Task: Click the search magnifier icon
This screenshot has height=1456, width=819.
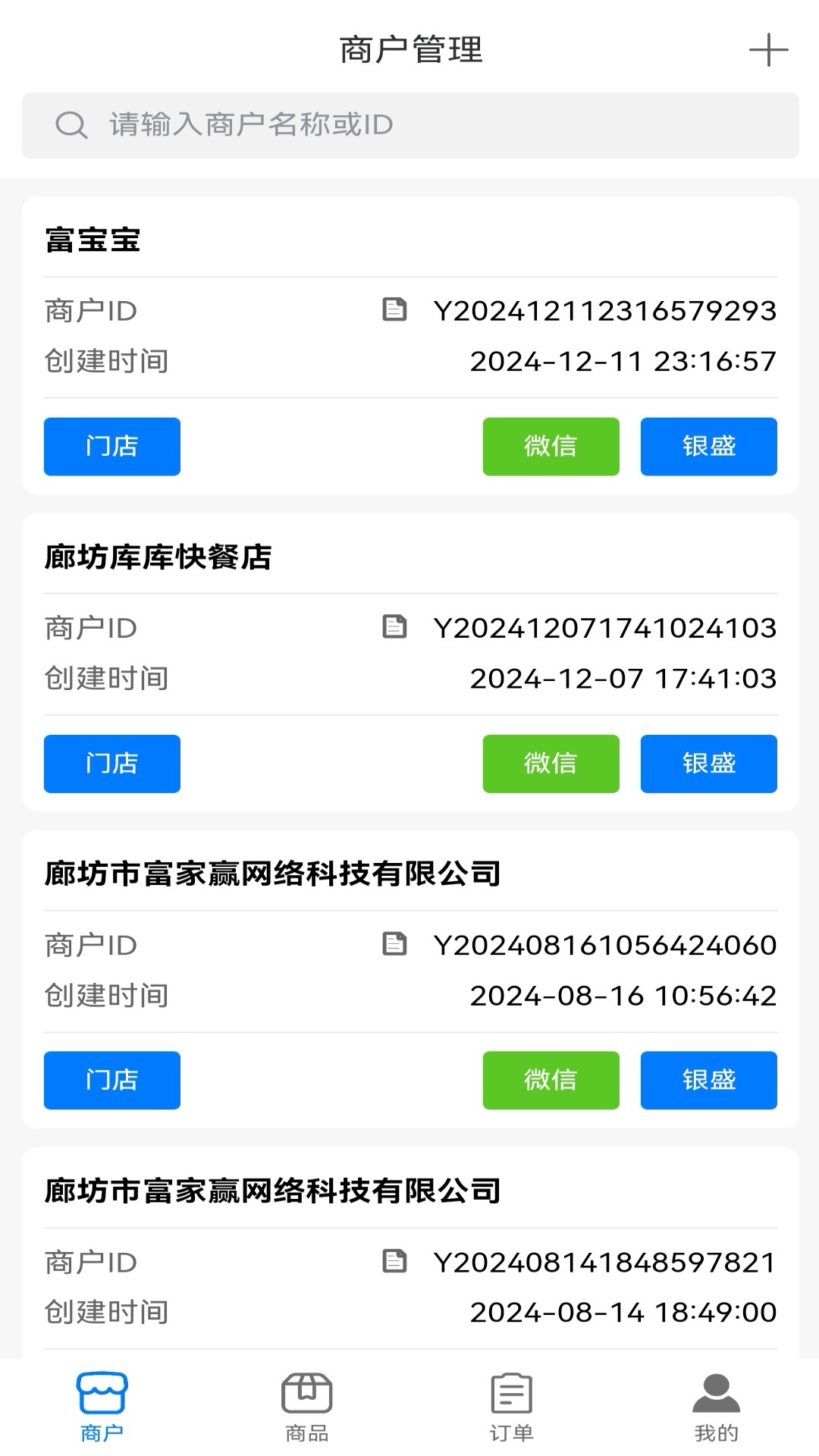Action: (71, 124)
